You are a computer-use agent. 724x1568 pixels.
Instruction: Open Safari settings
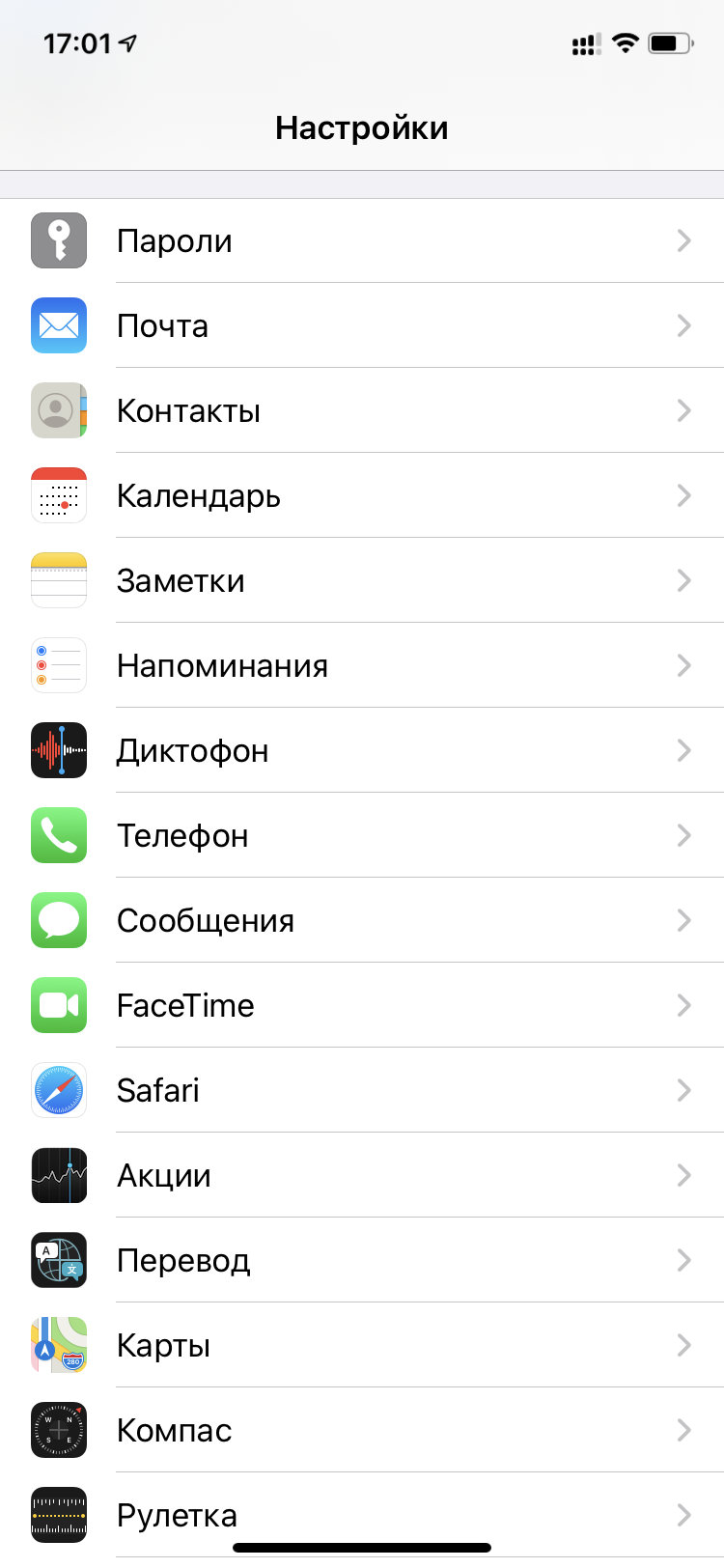click(x=362, y=1091)
